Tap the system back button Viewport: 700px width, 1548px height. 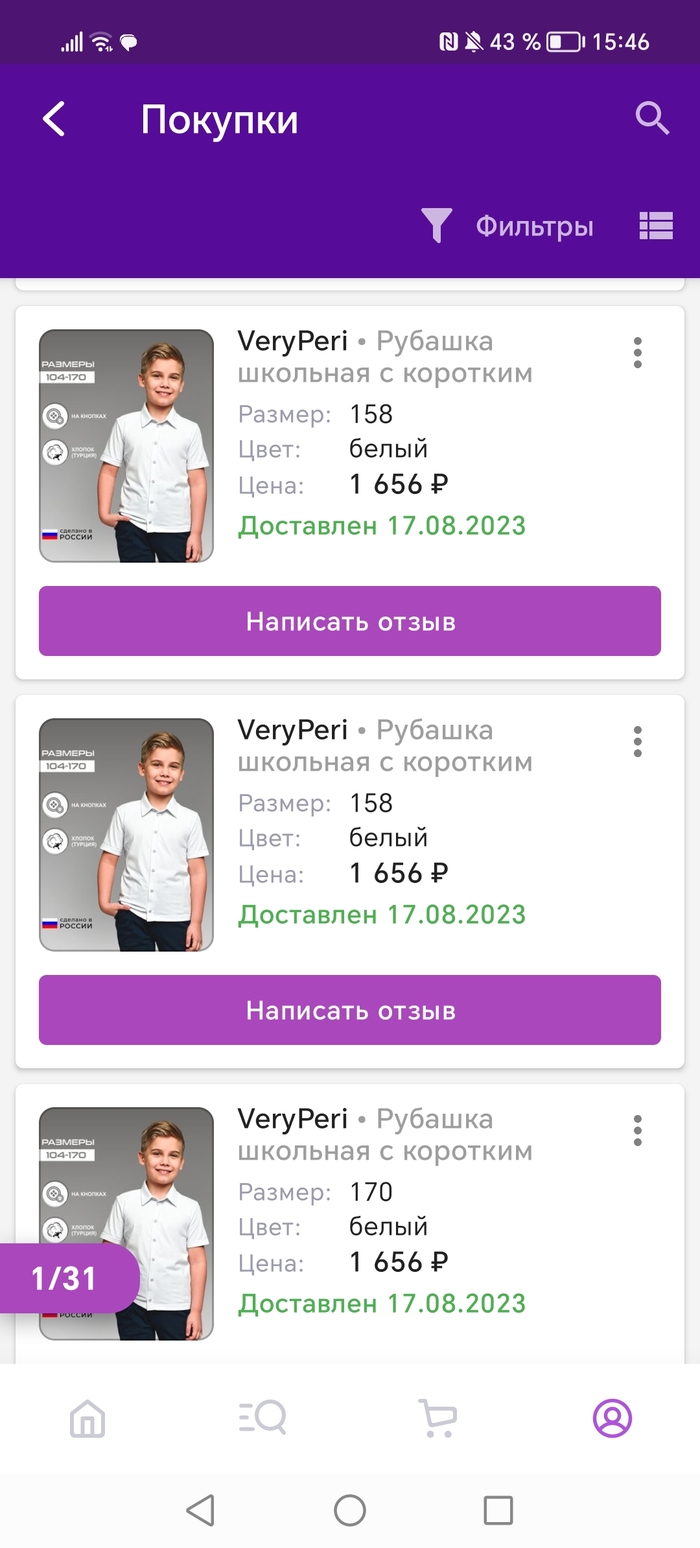pyautogui.click(x=201, y=1510)
